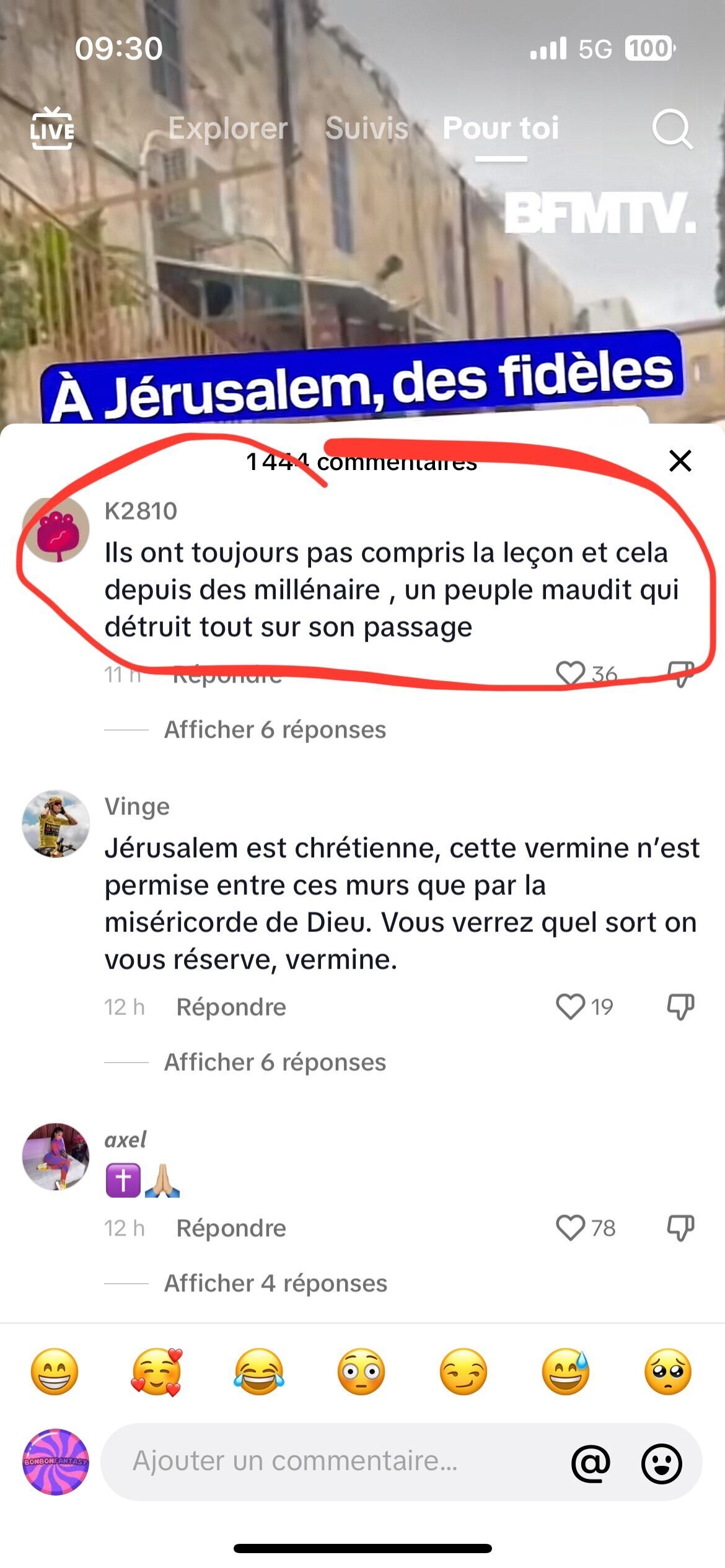Open the emoji picker icon in comment field

[x=661, y=1463]
